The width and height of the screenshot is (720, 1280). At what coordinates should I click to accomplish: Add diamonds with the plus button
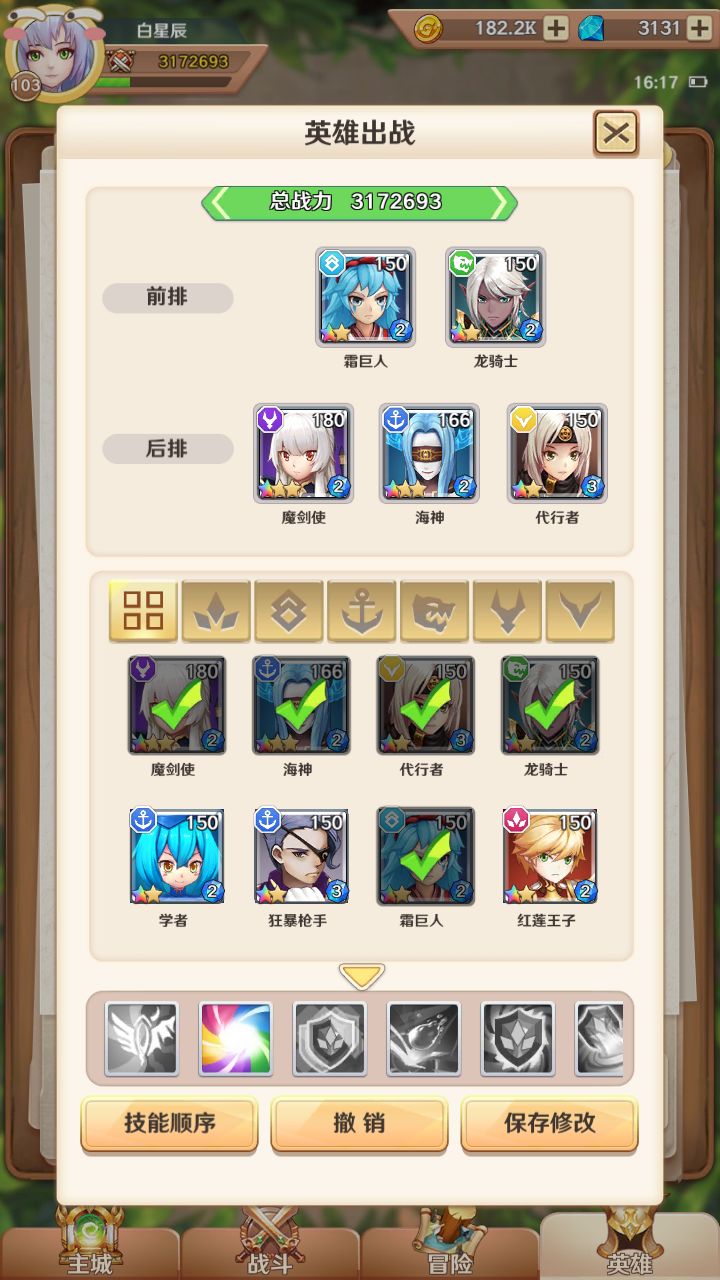click(700, 28)
